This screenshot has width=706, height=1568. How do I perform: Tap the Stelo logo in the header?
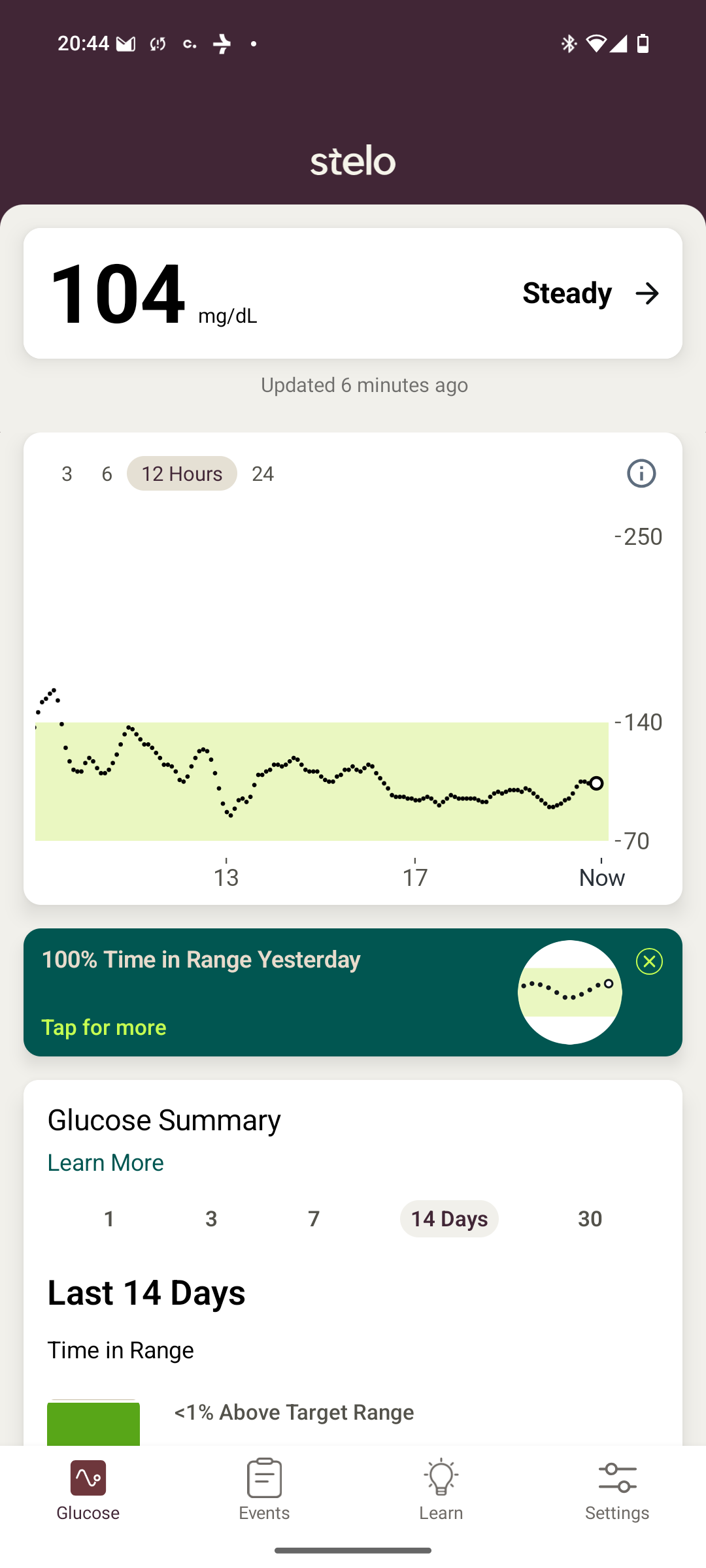[353, 161]
